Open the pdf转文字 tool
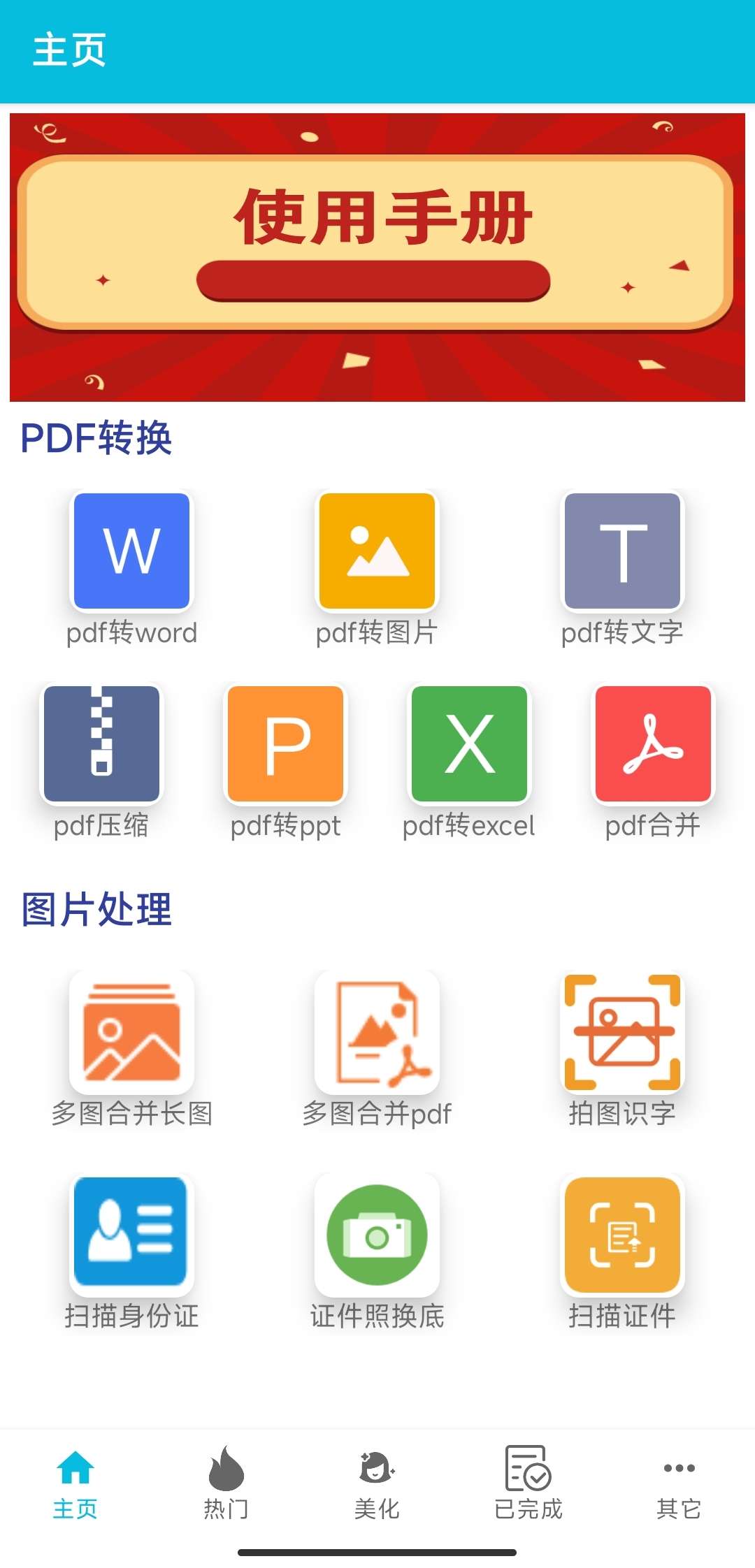The image size is (755, 1568). [622, 552]
